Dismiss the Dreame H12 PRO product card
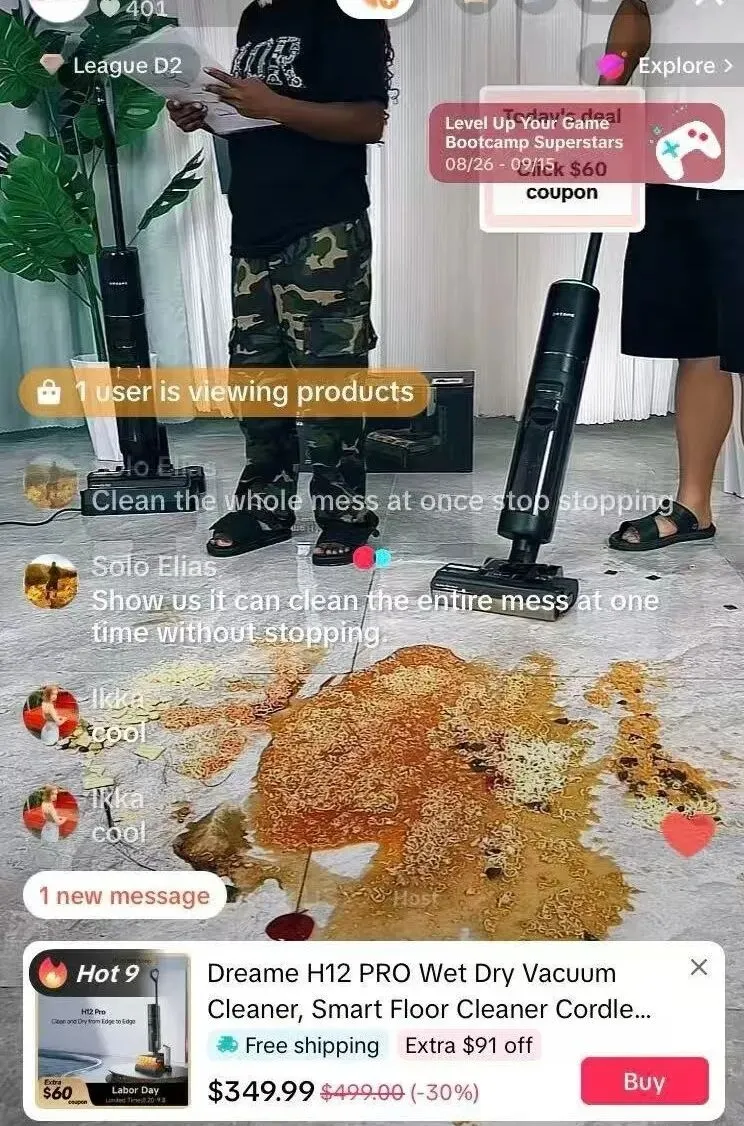744x1126 pixels. (x=699, y=967)
